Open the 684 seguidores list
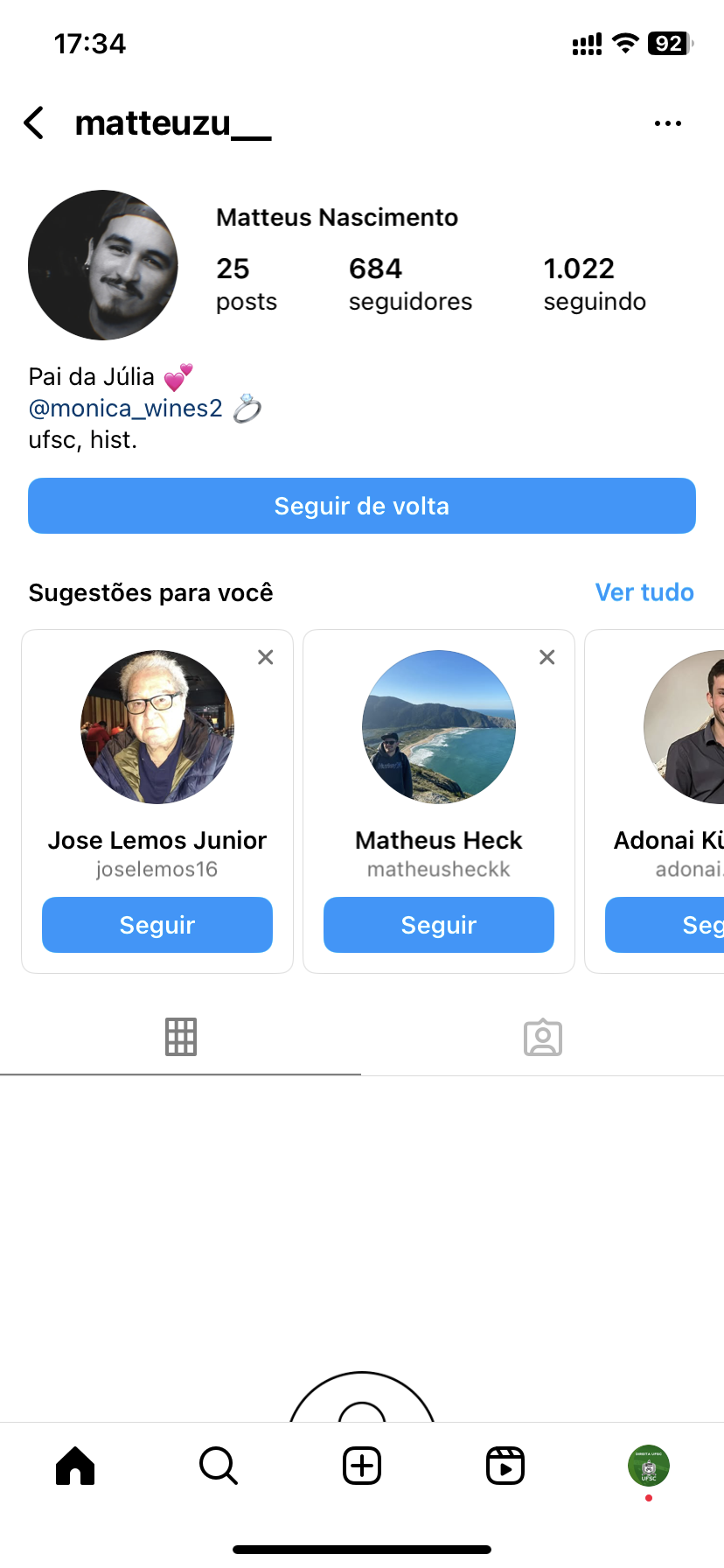Screen dimensions: 724x1568 409,283
